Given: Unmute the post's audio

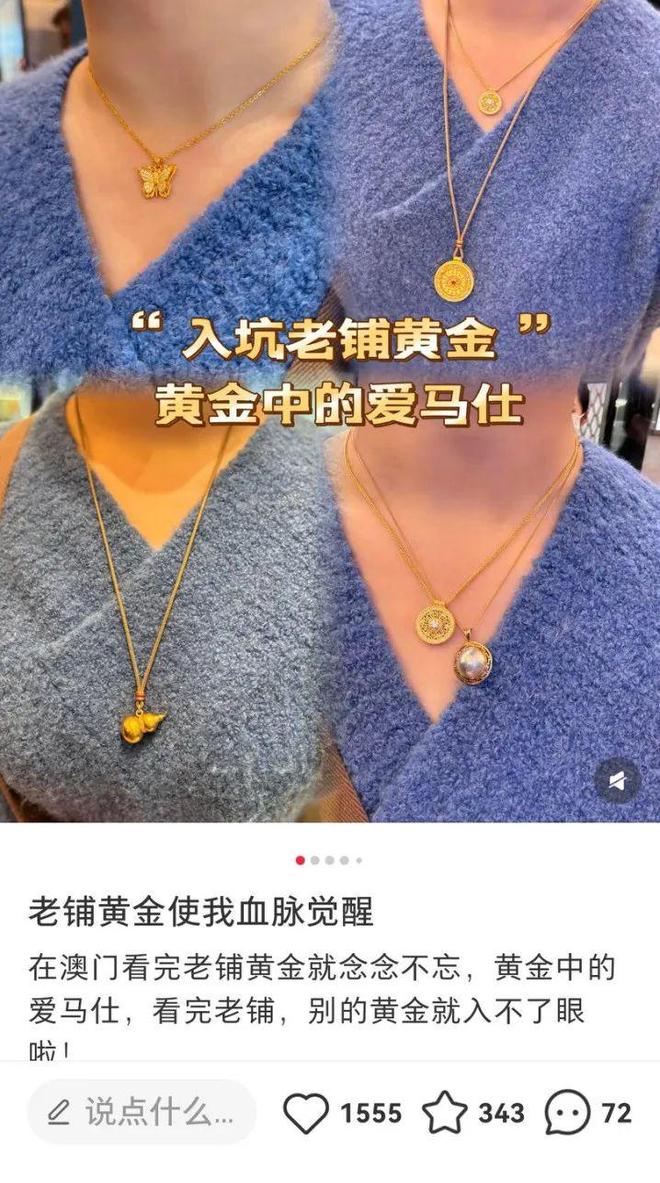Looking at the screenshot, I should [x=617, y=781].
